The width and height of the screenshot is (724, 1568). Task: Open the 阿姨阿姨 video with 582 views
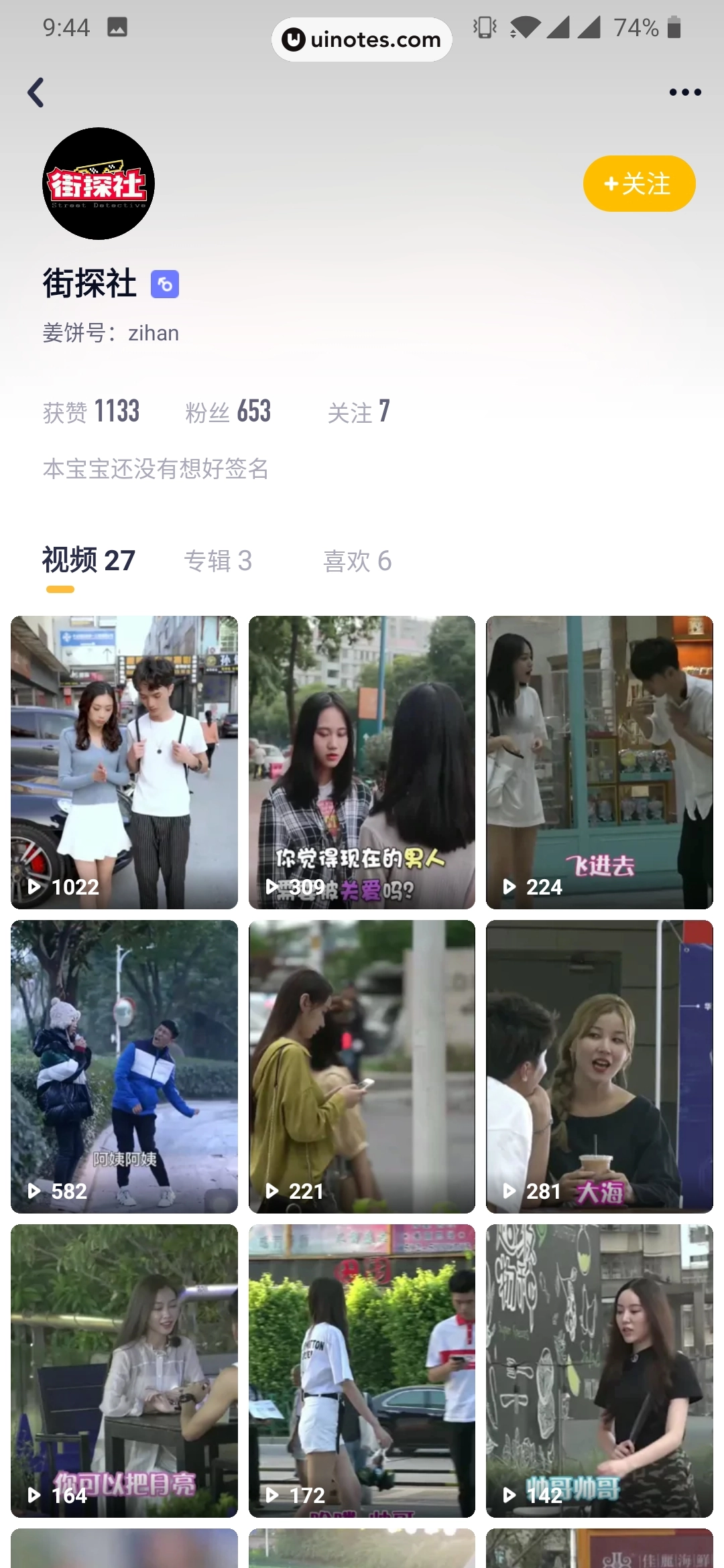coord(124,1066)
